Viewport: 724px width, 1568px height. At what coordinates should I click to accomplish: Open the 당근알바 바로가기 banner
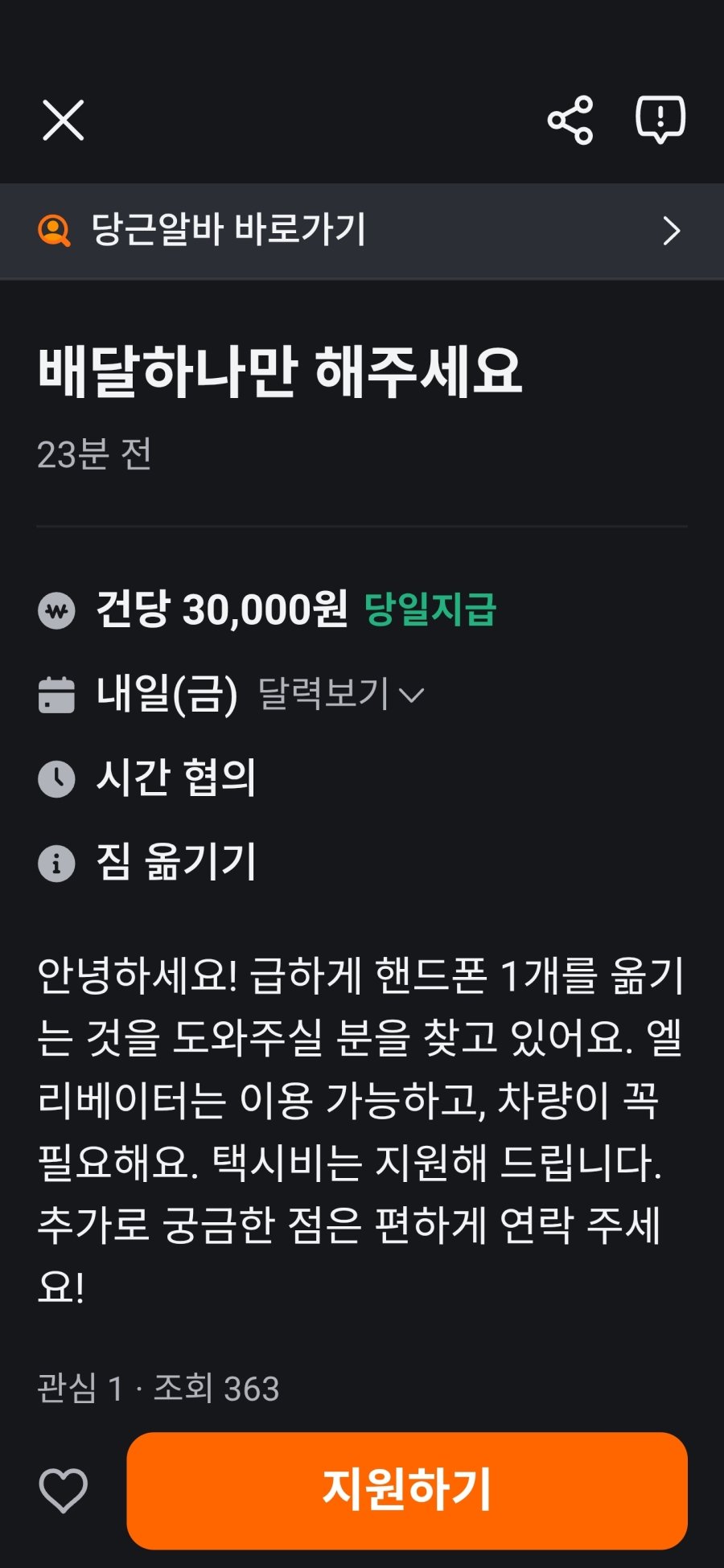point(362,231)
